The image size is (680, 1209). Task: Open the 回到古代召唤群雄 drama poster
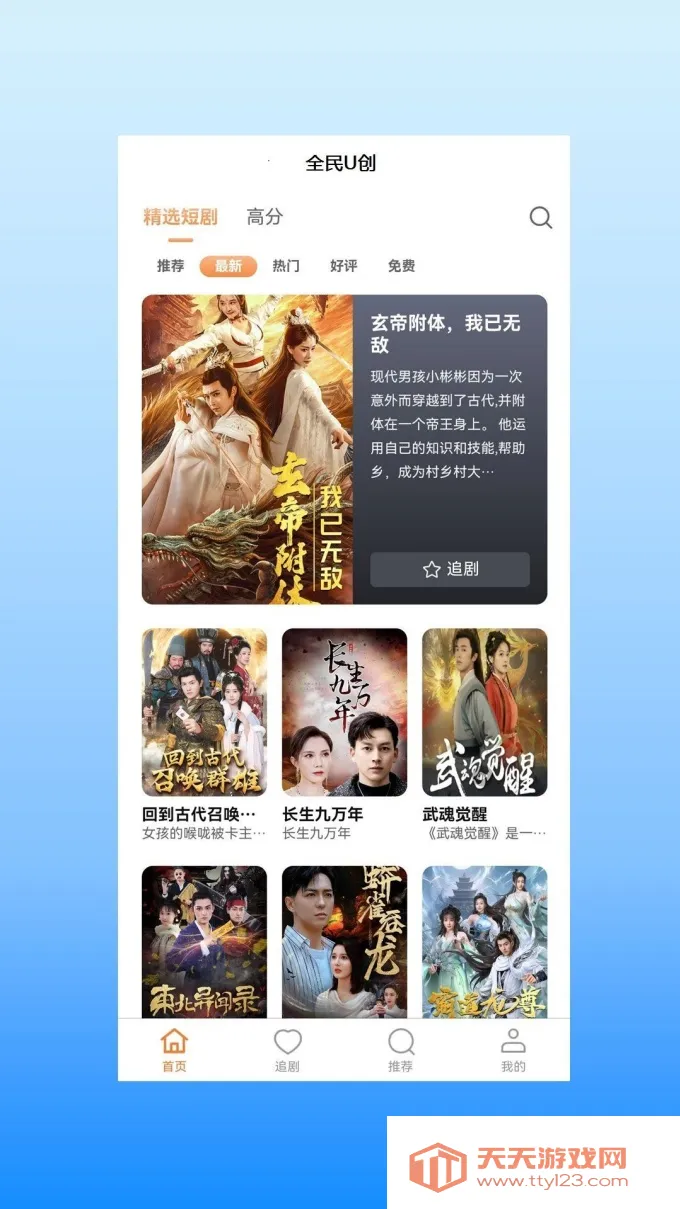(204, 712)
